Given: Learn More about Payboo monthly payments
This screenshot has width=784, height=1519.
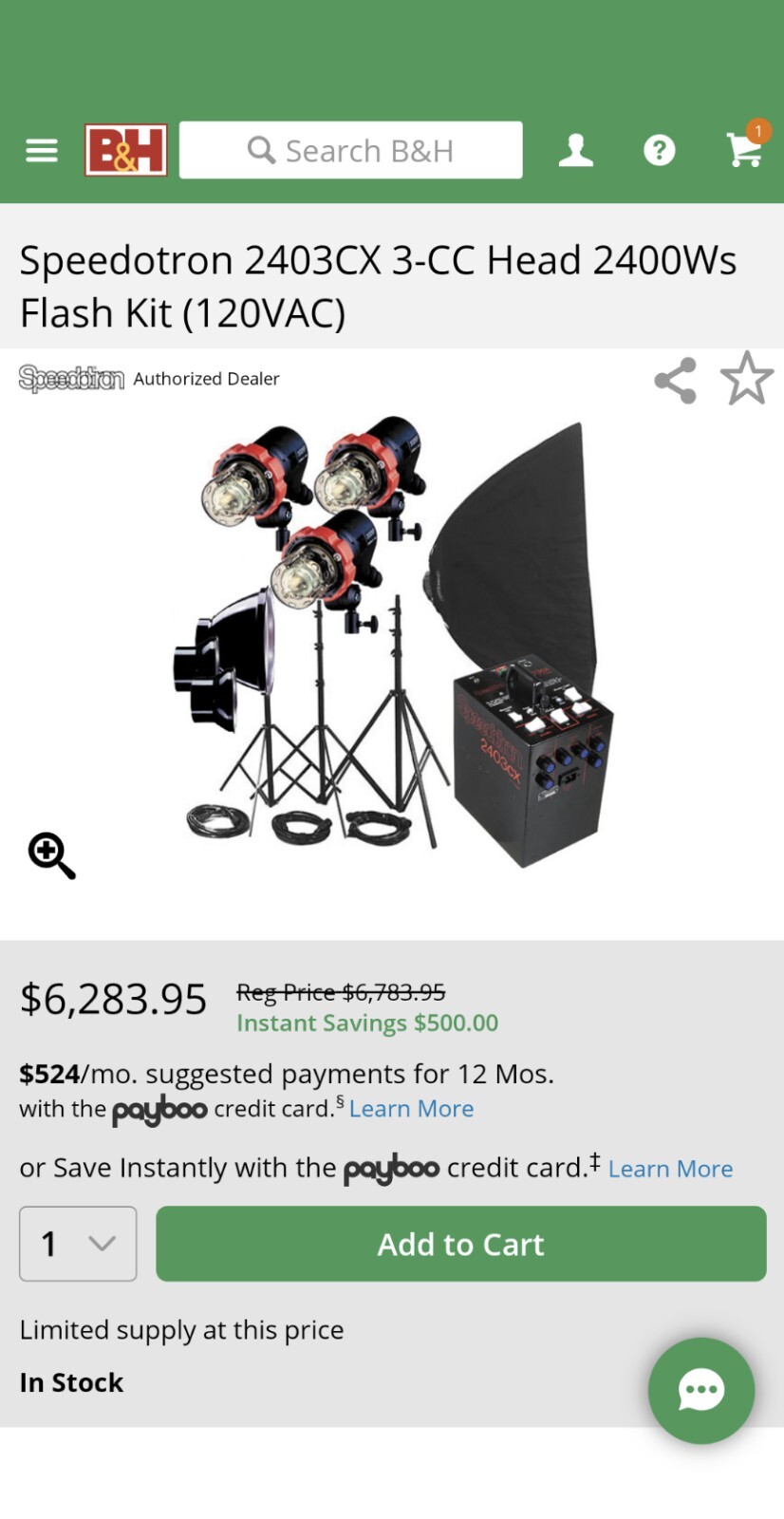Looking at the screenshot, I should [411, 1109].
